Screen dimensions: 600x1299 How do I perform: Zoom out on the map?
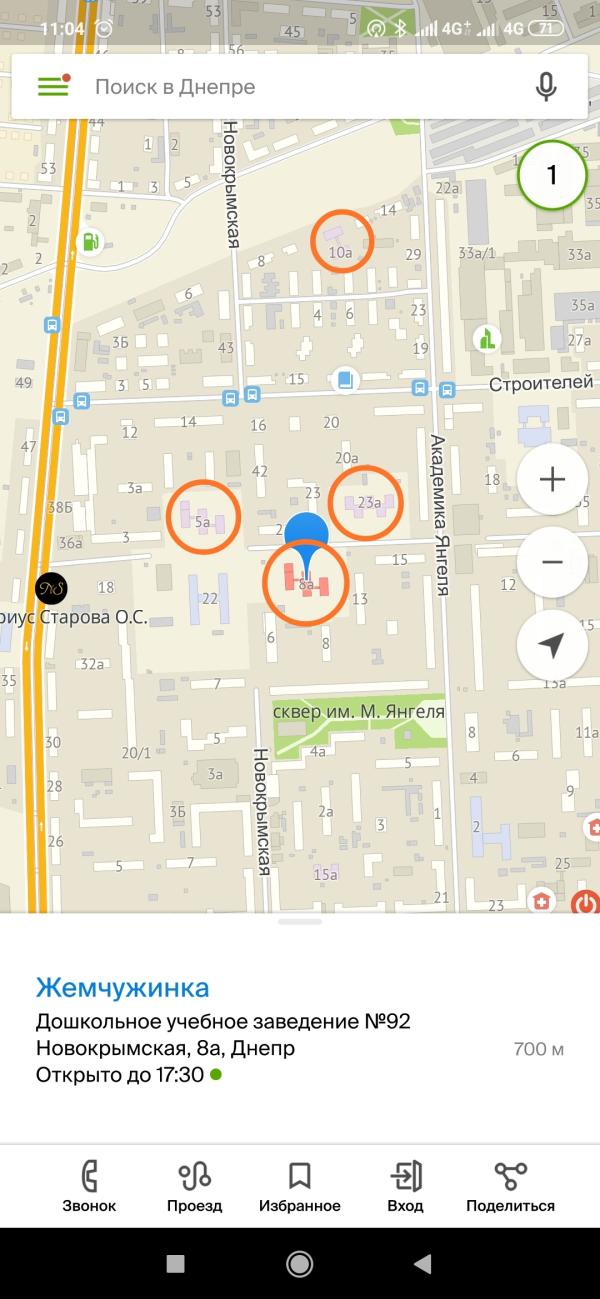552,562
